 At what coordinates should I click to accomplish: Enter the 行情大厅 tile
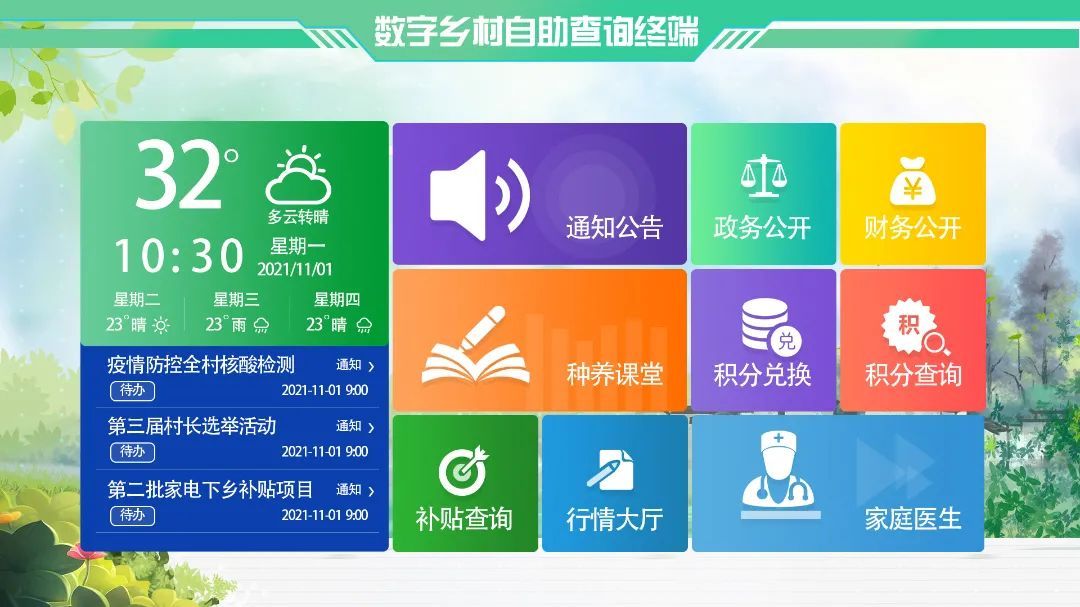coord(614,483)
